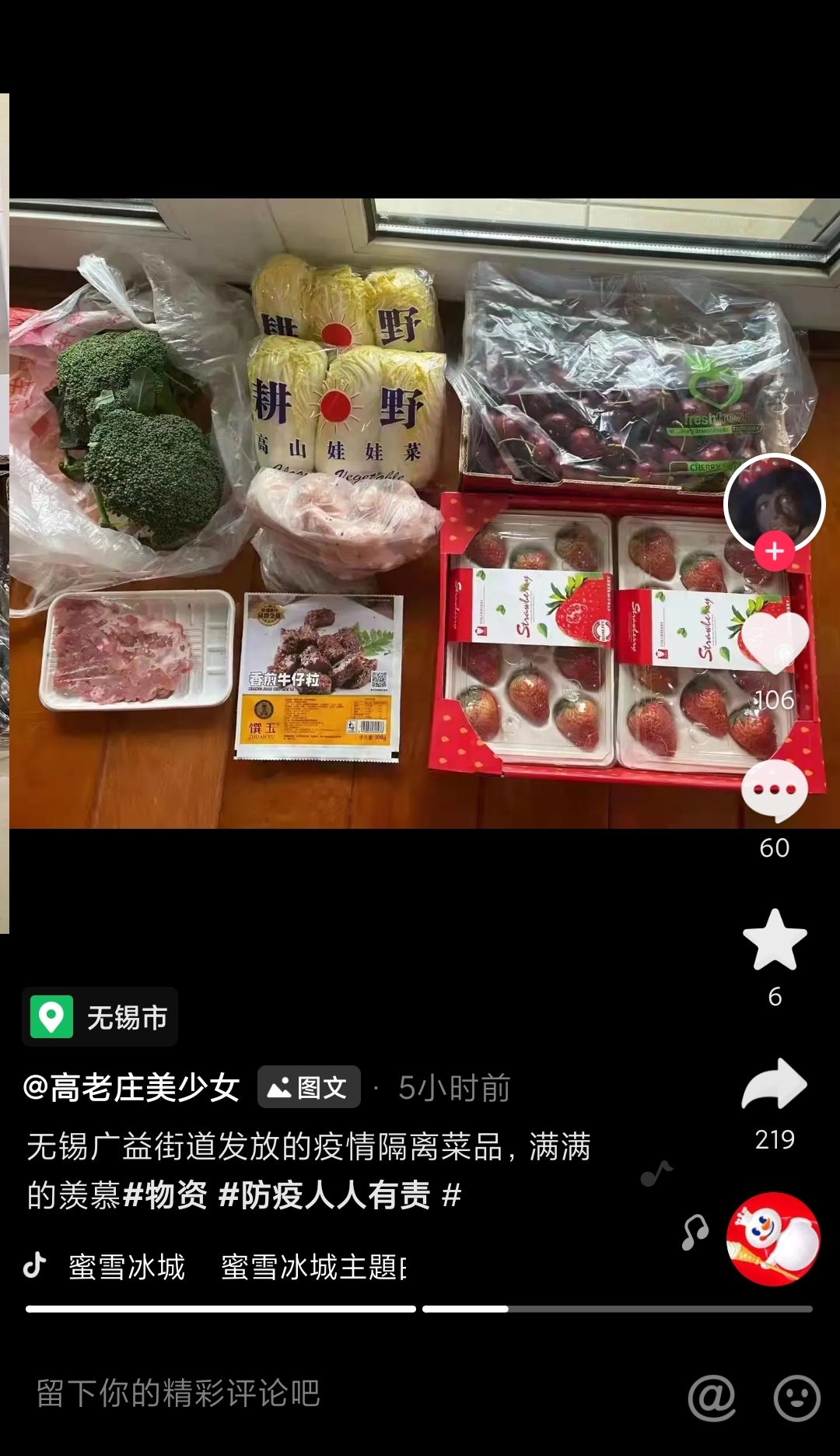Open the 无锡市 location tag
Screen dimensions: 840x1456
tap(100, 1017)
